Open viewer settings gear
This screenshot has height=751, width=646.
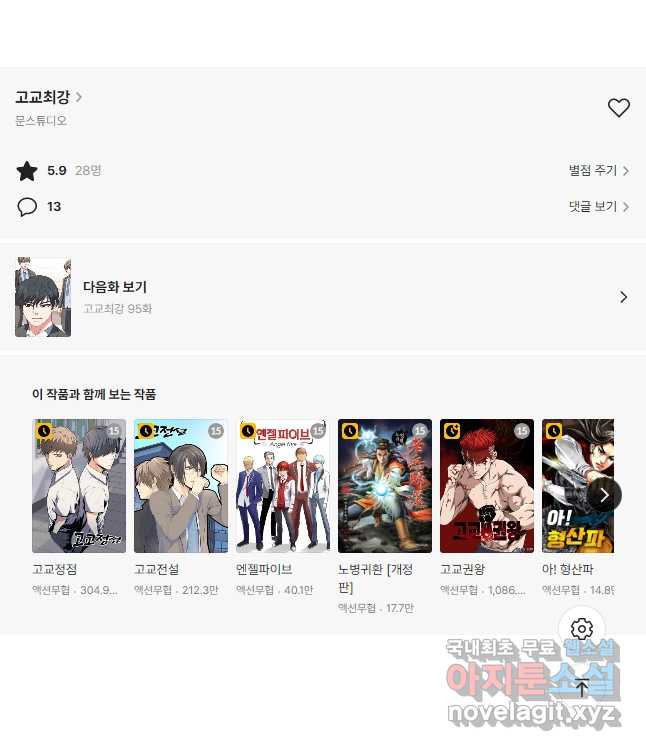[582, 629]
